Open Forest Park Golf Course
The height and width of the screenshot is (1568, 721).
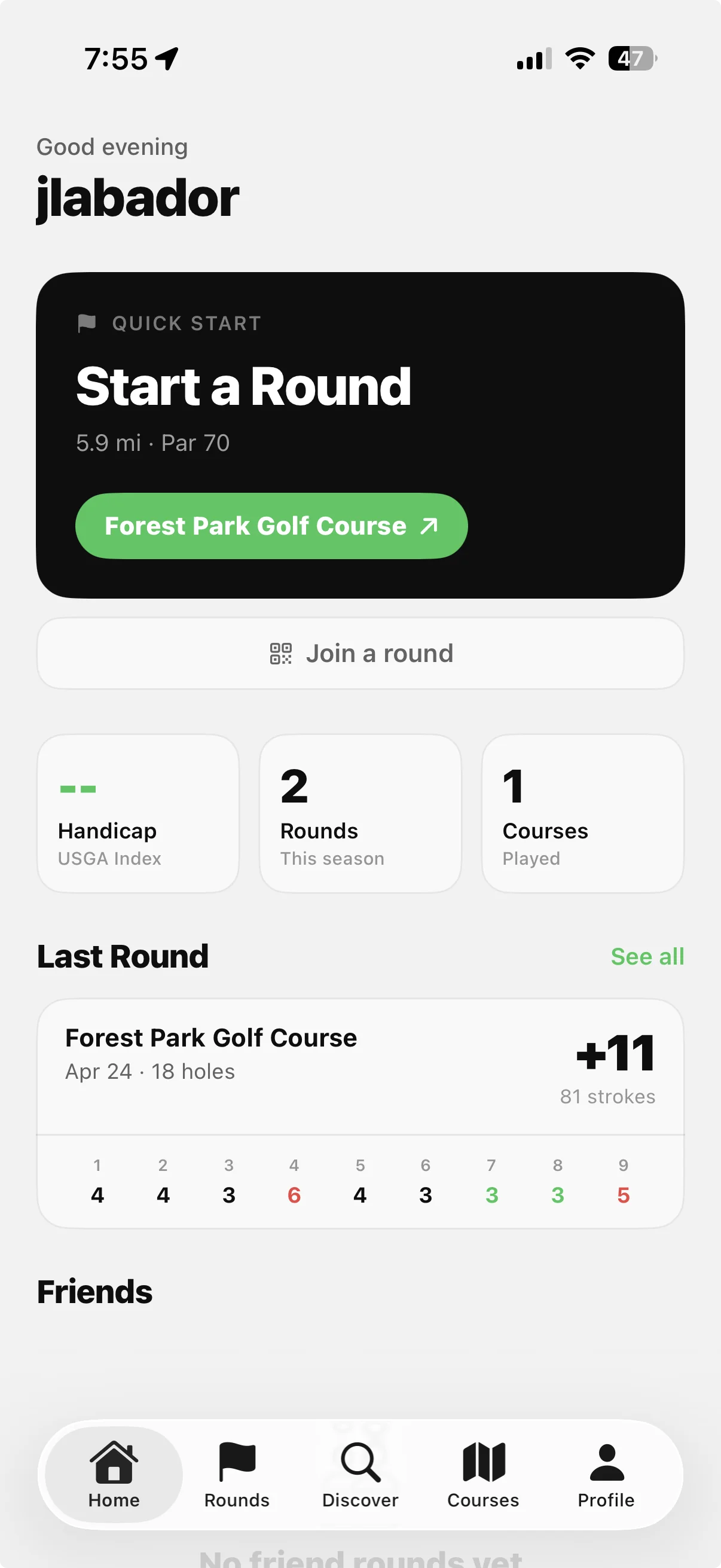click(271, 526)
